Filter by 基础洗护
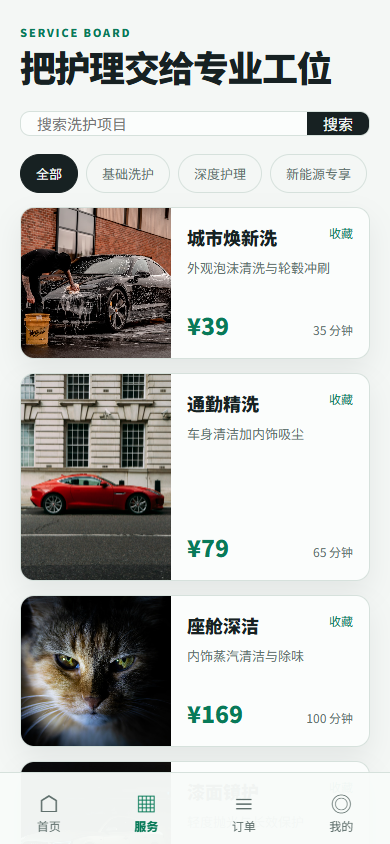Viewport: 390px width, 844px height. pos(128,174)
